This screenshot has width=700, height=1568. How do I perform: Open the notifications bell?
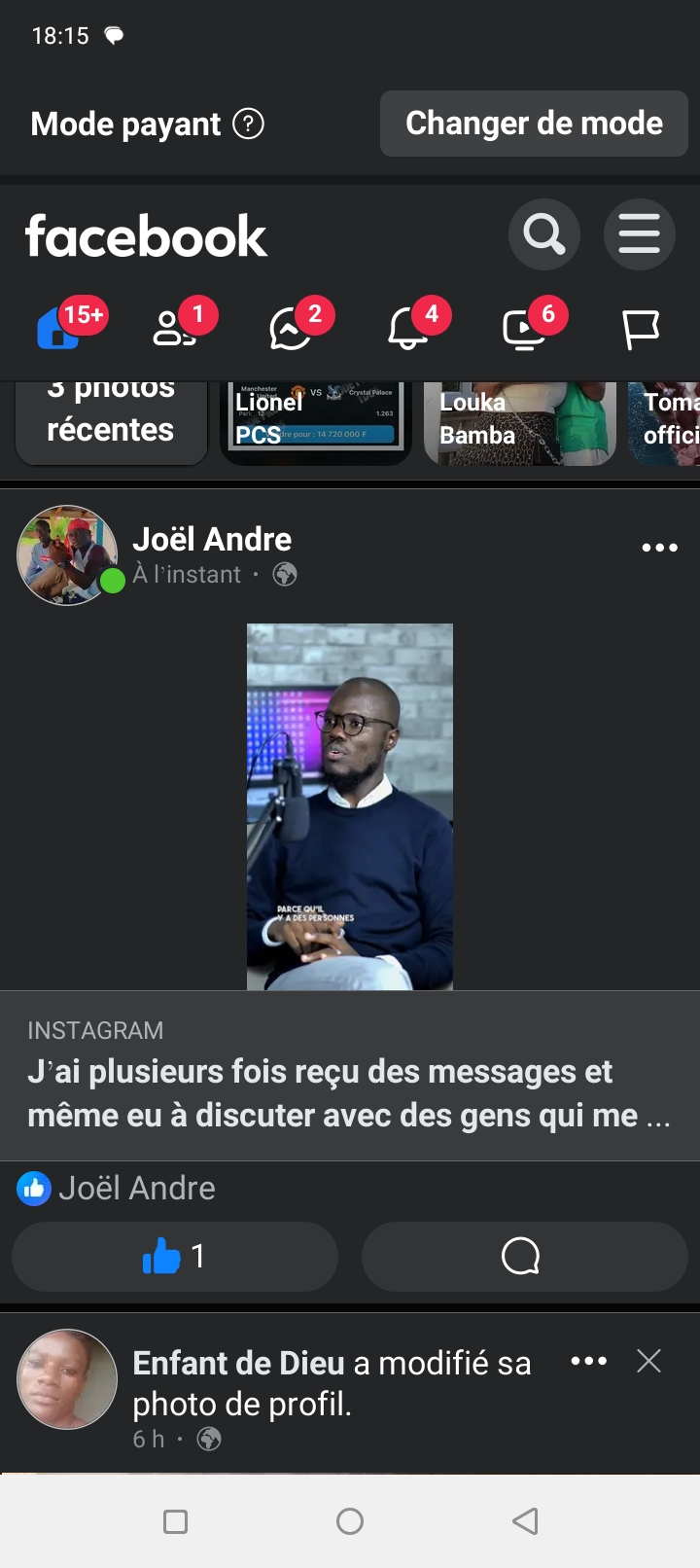coord(408,329)
